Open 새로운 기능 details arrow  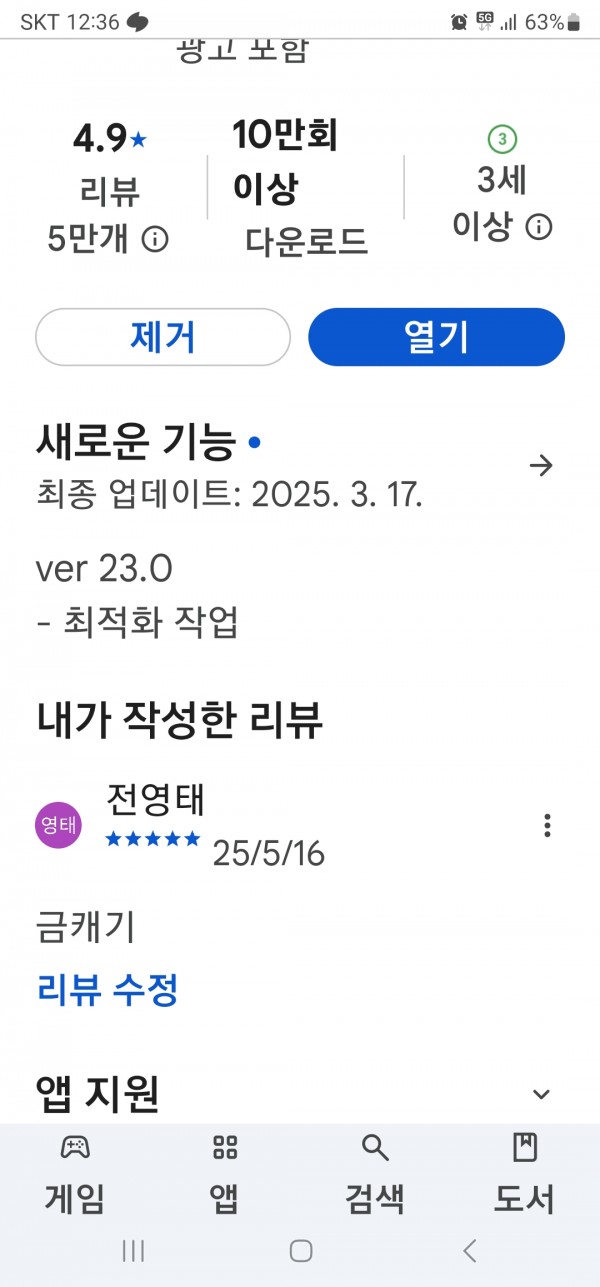(x=541, y=465)
